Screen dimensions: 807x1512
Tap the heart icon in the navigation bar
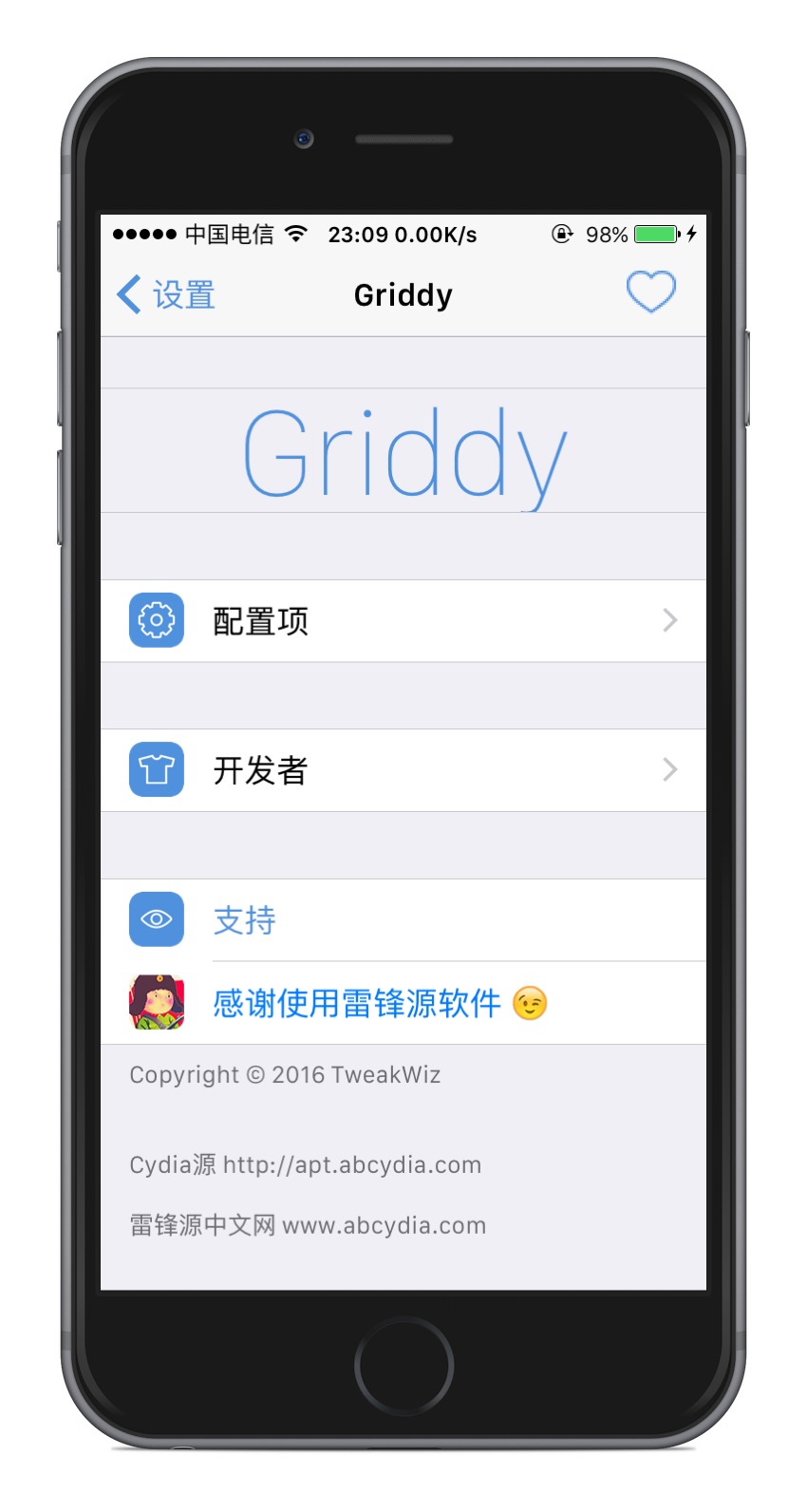pyautogui.click(x=650, y=292)
